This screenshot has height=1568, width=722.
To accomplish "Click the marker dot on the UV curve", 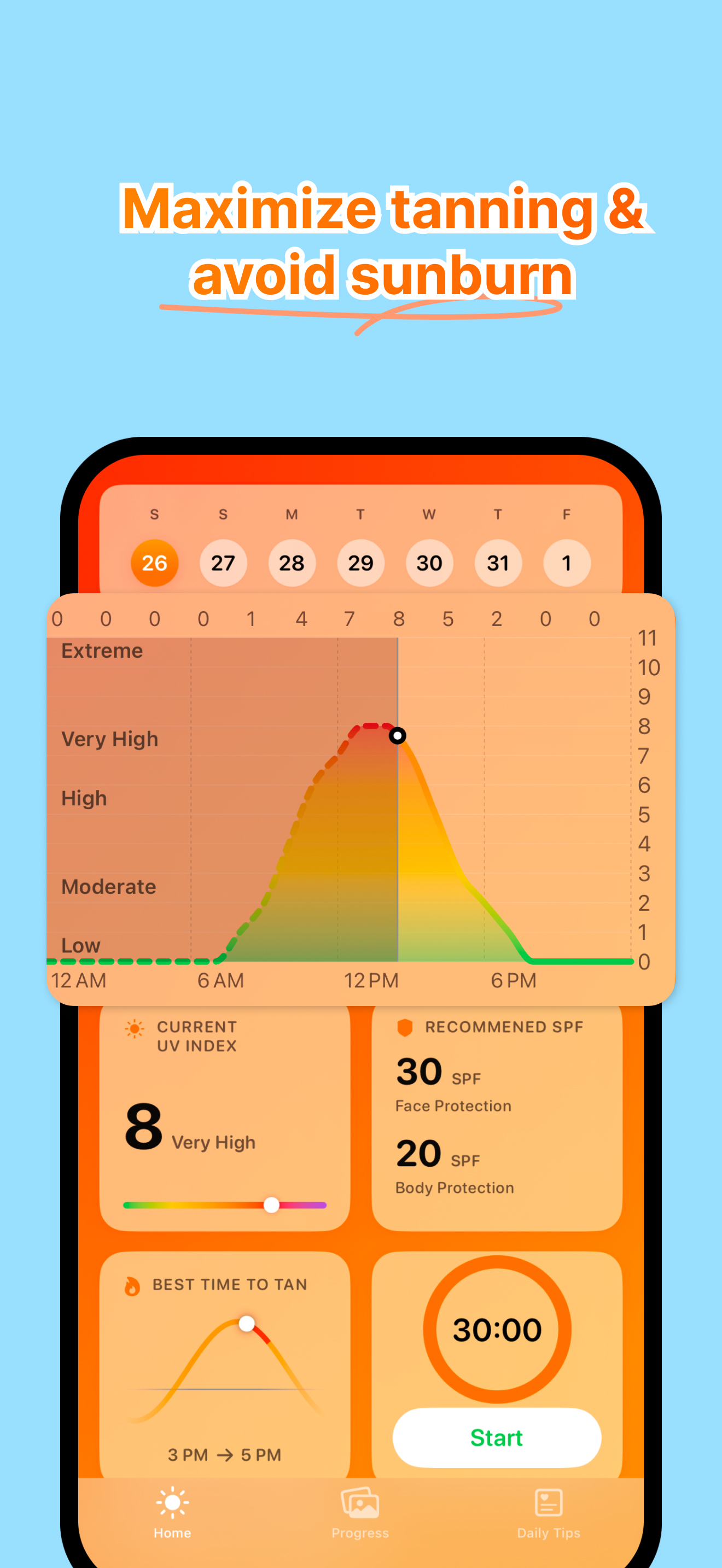I will point(398,736).
